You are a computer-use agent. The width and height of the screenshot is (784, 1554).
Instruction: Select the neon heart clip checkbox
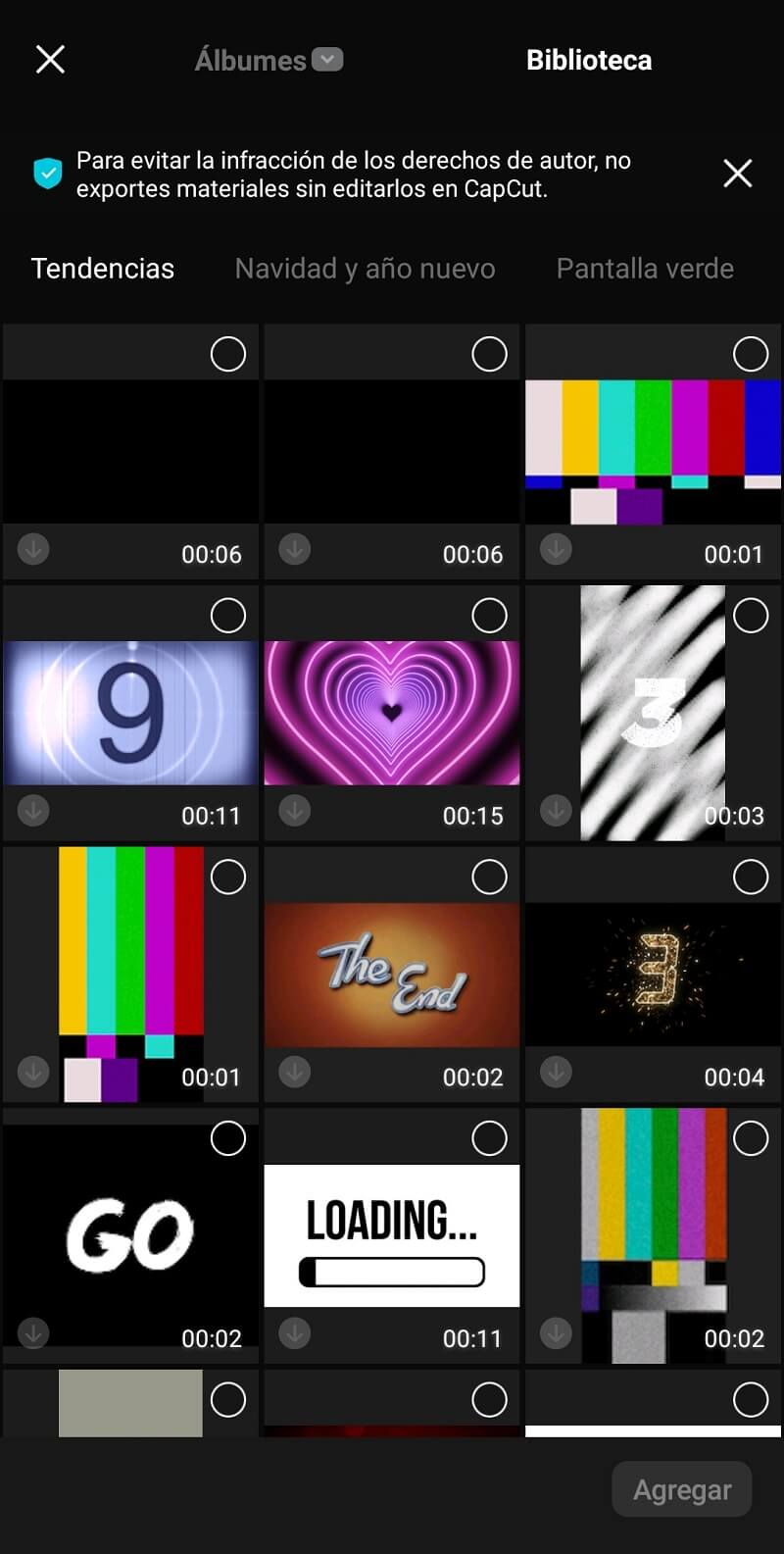(489, 615)
